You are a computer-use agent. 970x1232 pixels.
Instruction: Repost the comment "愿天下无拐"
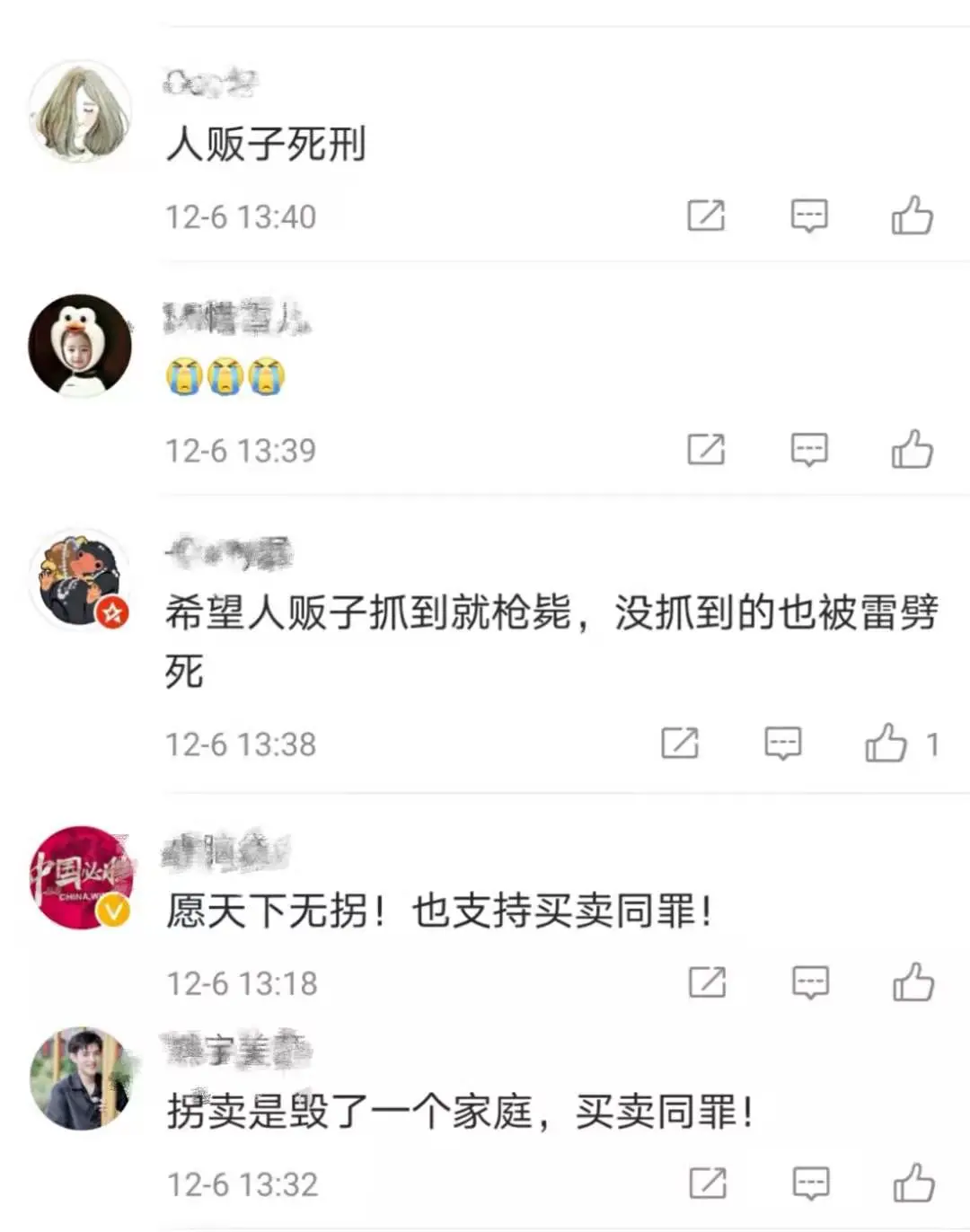[x=707, y=982]
